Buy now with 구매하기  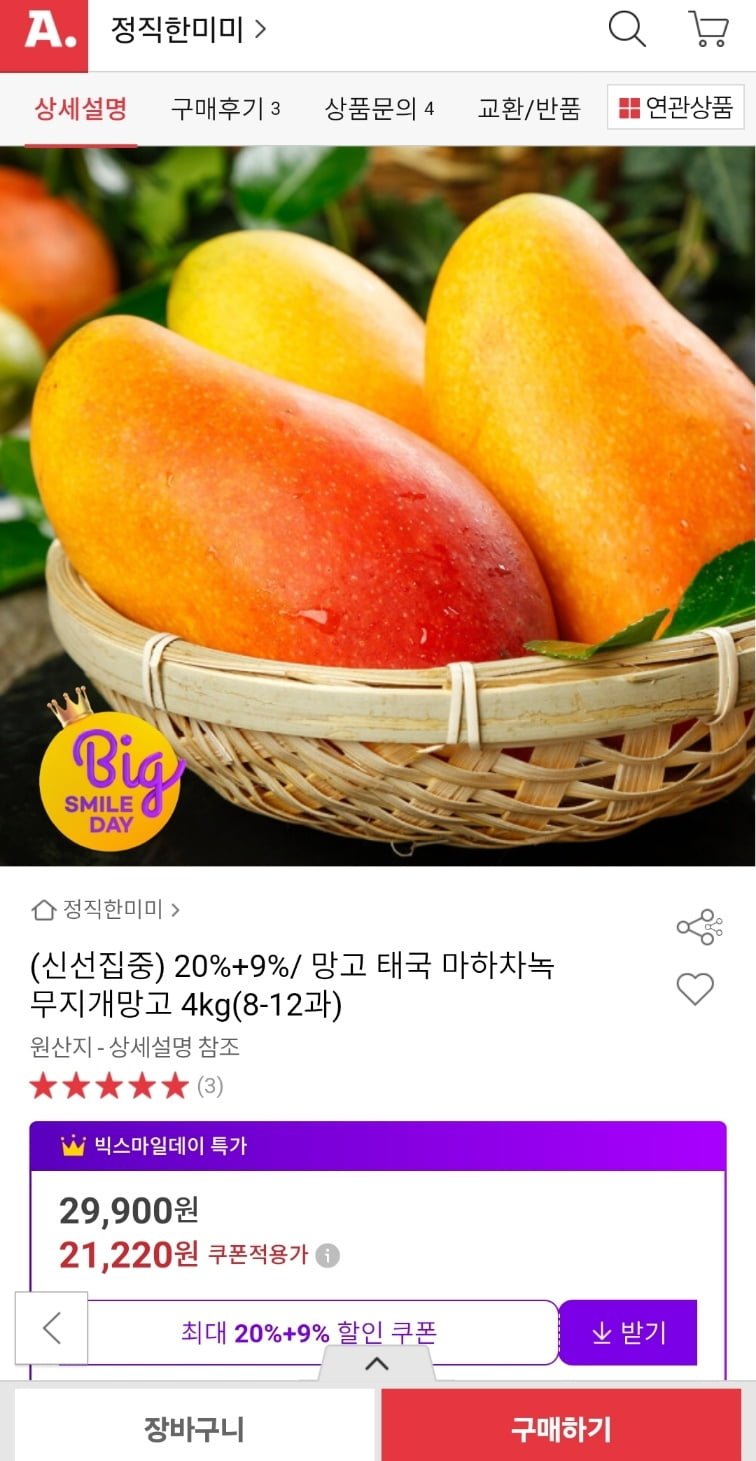pyautogui.click(x=561, y=1429)
